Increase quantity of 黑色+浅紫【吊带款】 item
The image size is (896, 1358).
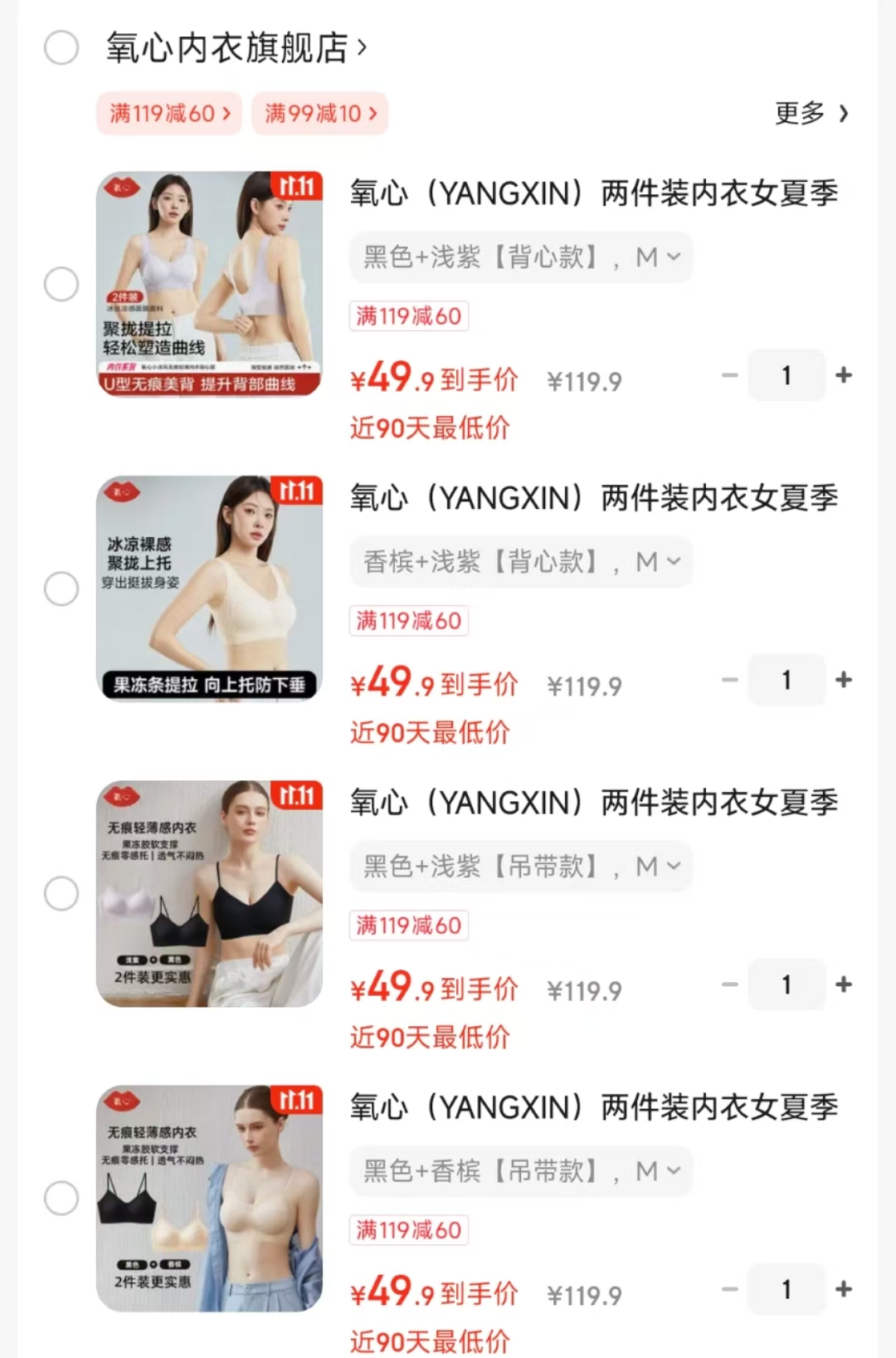click(x=844, y=984)
